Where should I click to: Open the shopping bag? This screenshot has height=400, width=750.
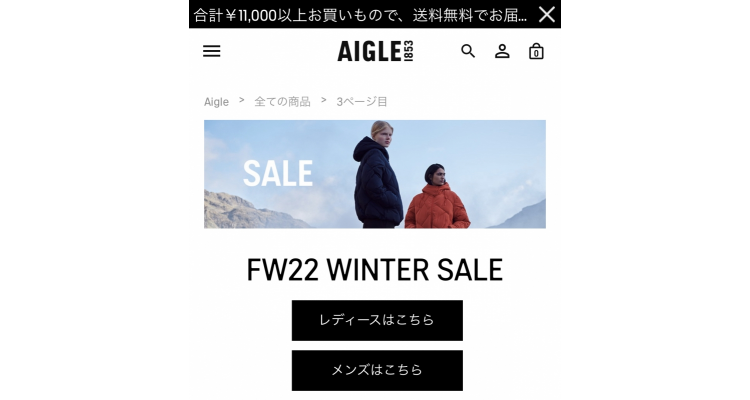536,51
